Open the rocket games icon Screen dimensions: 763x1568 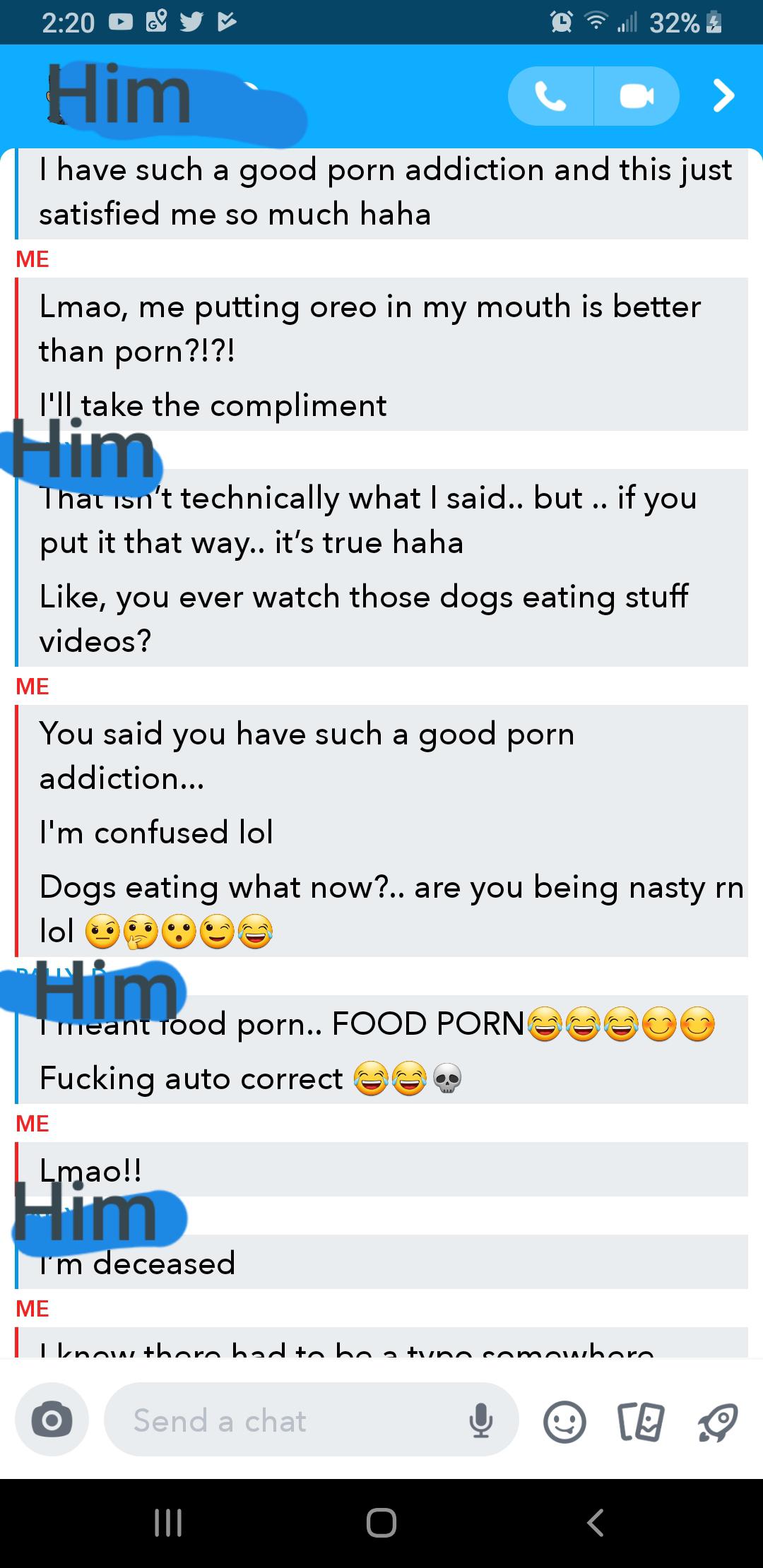716,1421
